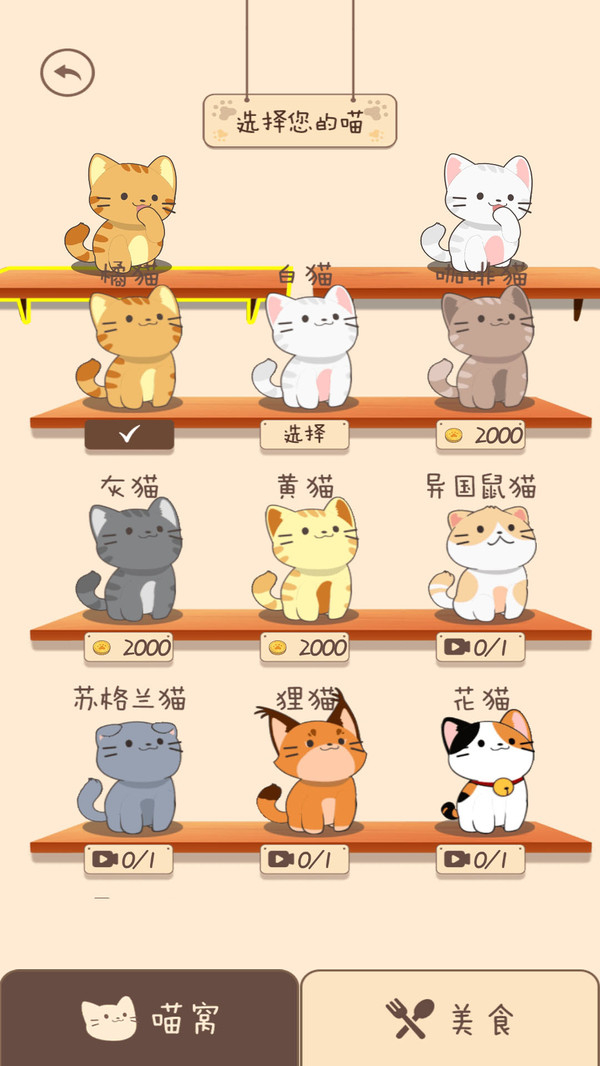
Task: Buy the 黄猫 for 2000 coins
Action: [x=305, y=647]
